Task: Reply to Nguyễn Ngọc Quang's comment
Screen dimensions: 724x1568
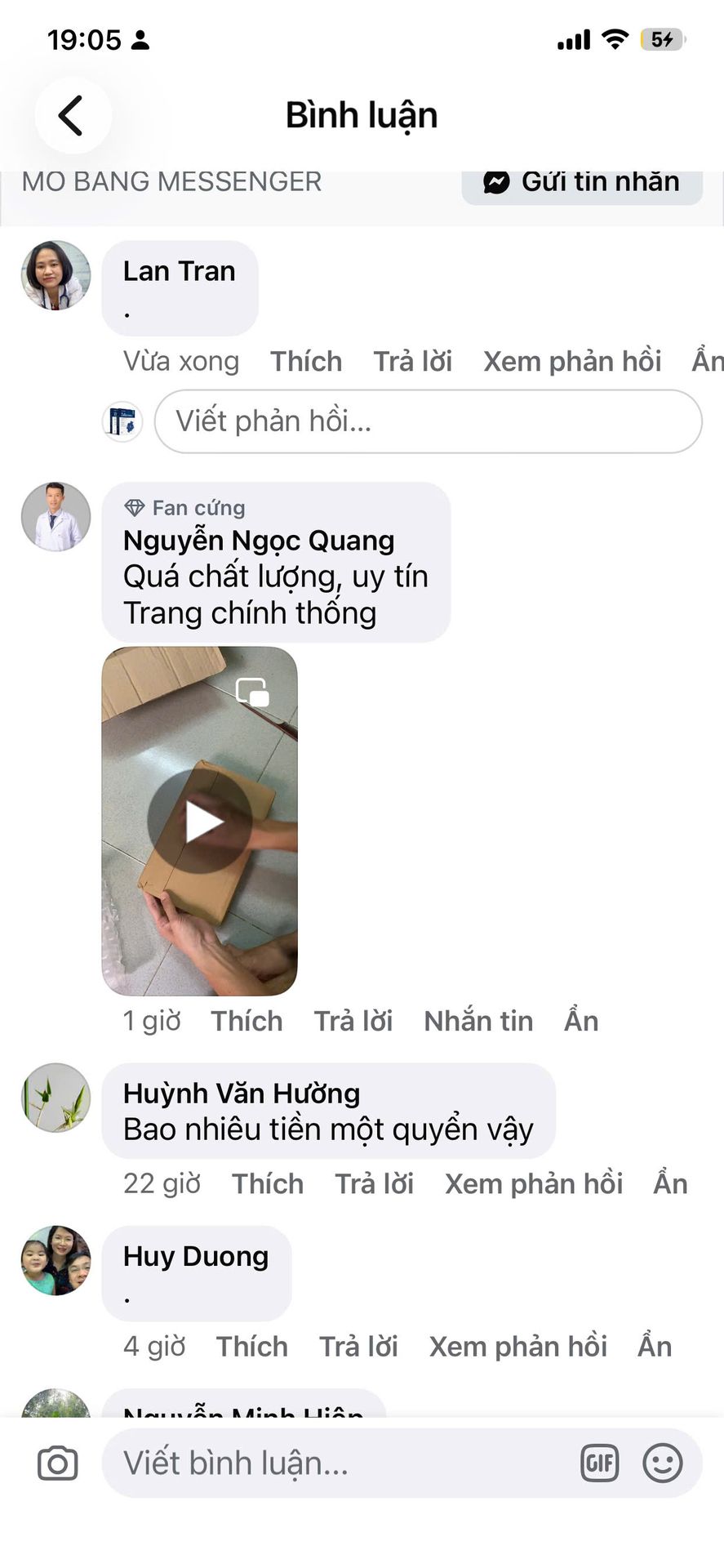Action: click(x=353, y=1021)
